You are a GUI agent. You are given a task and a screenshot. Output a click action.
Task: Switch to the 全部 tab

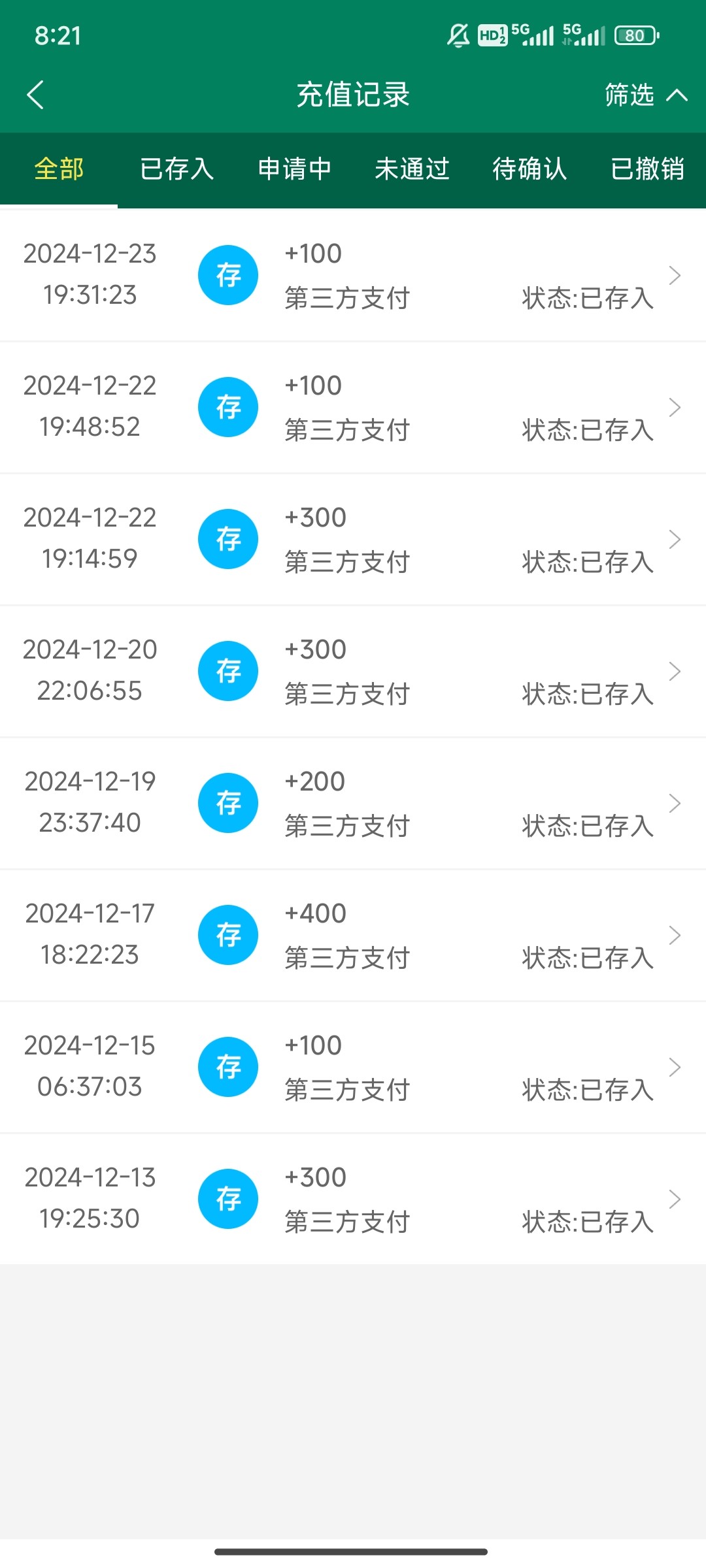[x=59, y=169]
